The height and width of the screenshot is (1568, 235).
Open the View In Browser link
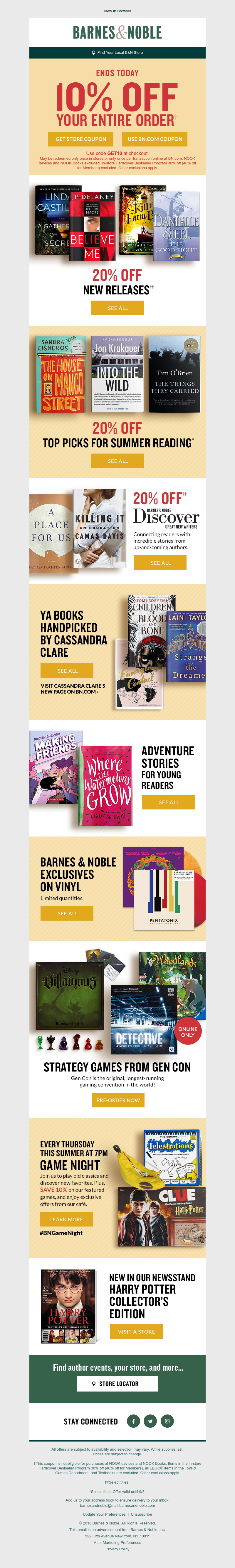click(117, 11)
